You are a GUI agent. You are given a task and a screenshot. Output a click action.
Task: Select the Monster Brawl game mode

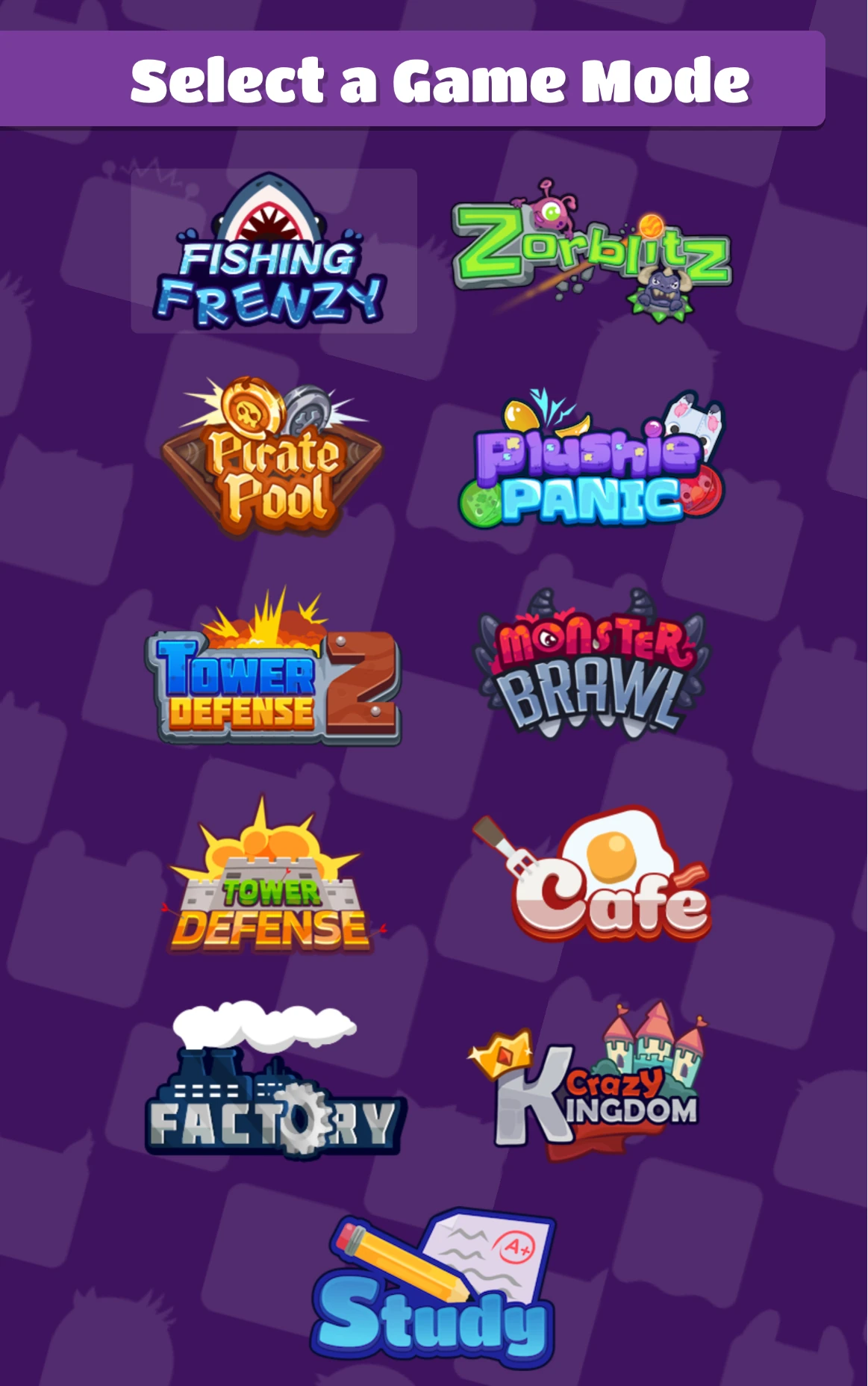tap(591, 667)
